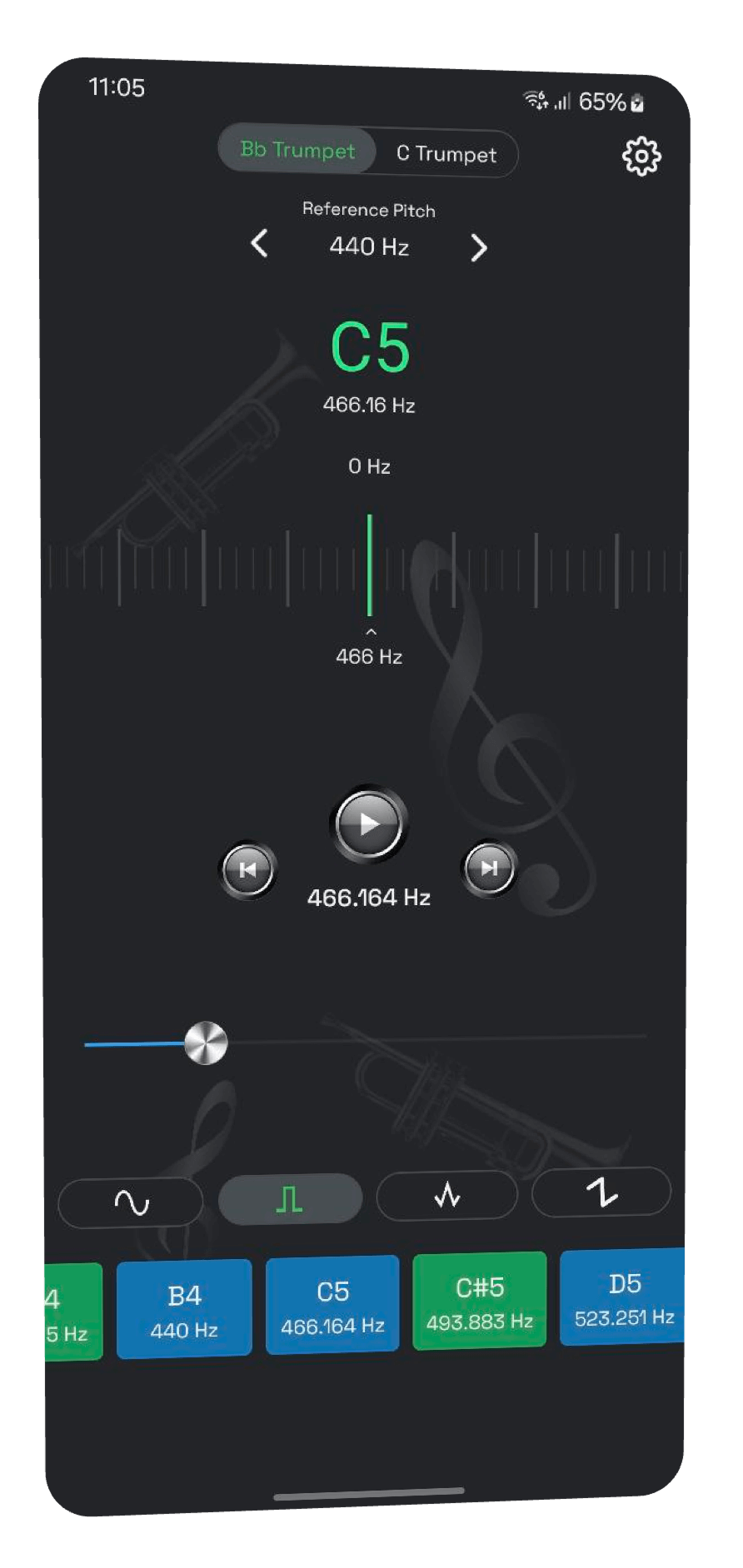Switch to C Trumpet
This screenshot has width=743, height=1568.
(446, 154)
